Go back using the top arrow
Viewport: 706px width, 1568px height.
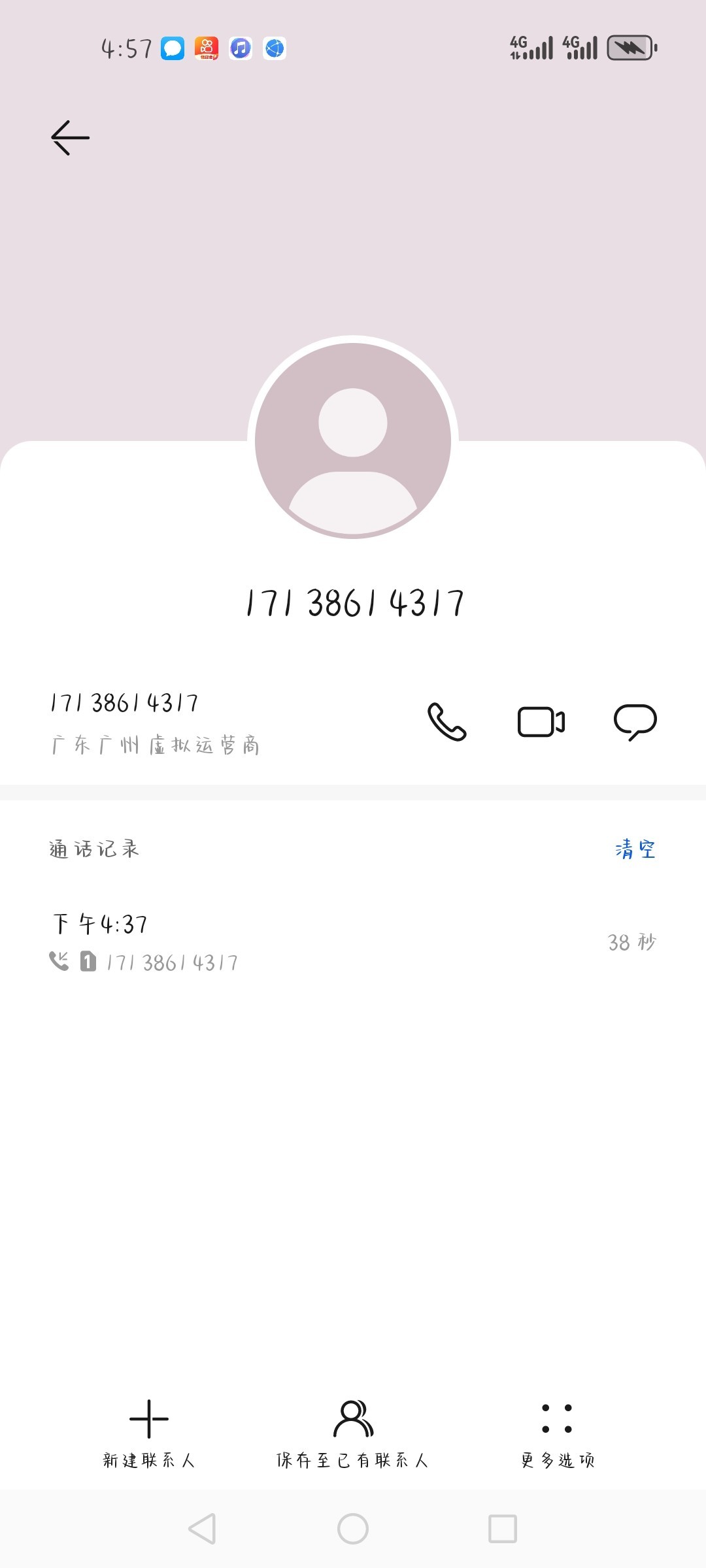(71, 137)
